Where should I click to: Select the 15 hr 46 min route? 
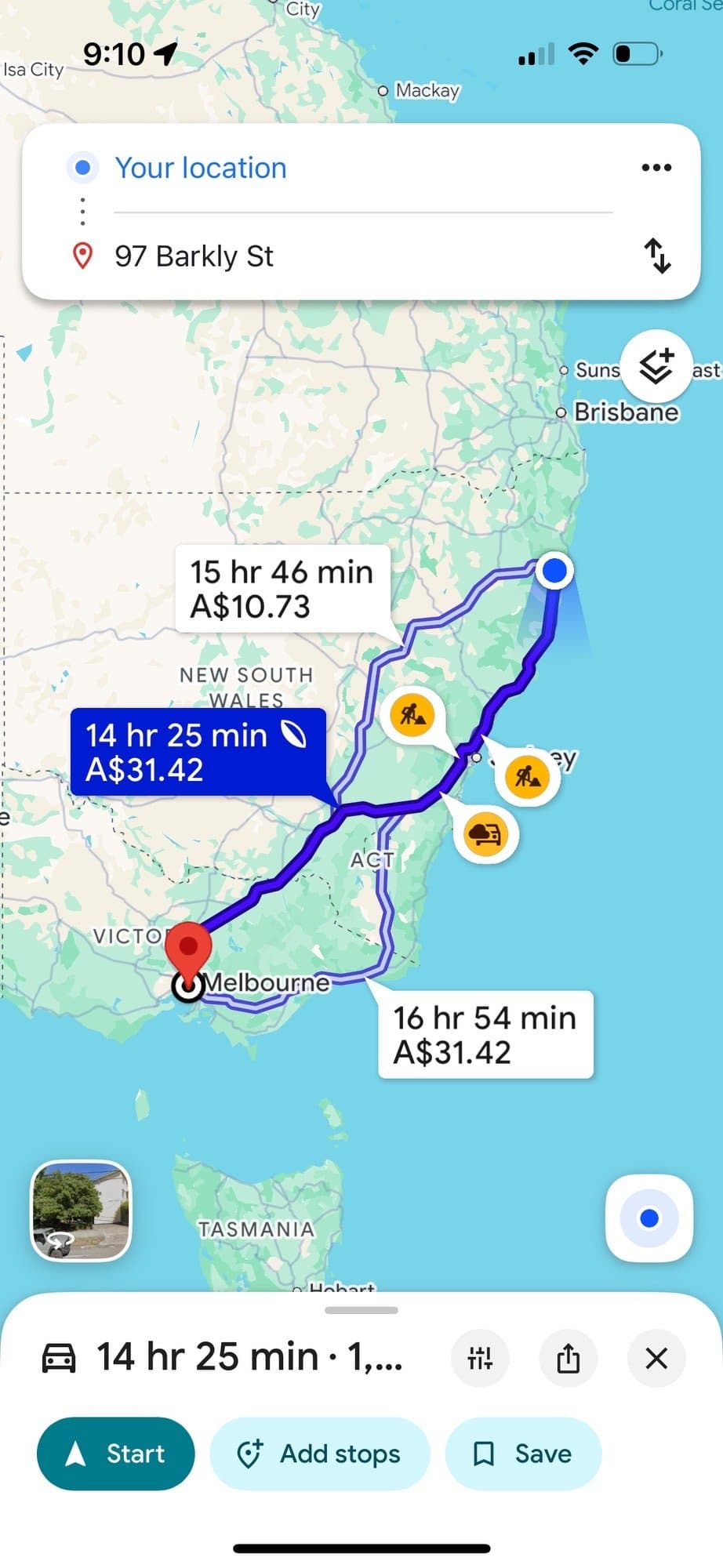point(282,589)
